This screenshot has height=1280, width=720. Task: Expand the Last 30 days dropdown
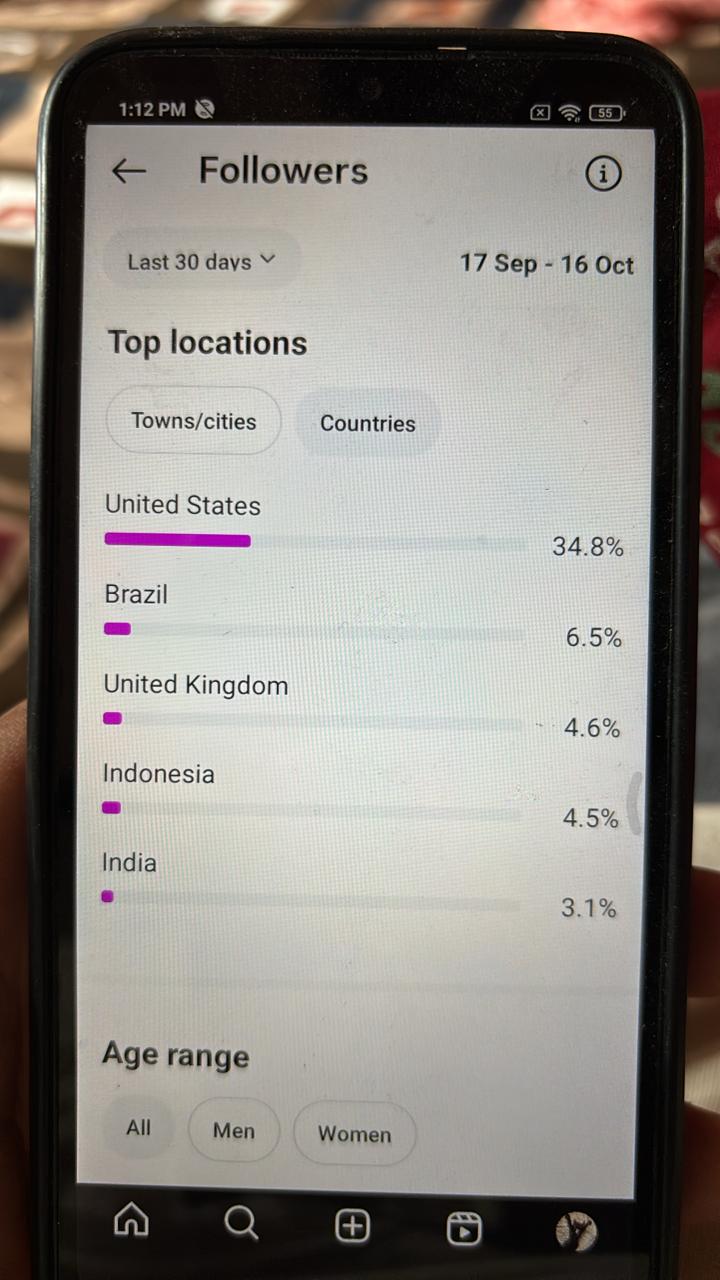point(201,262)
